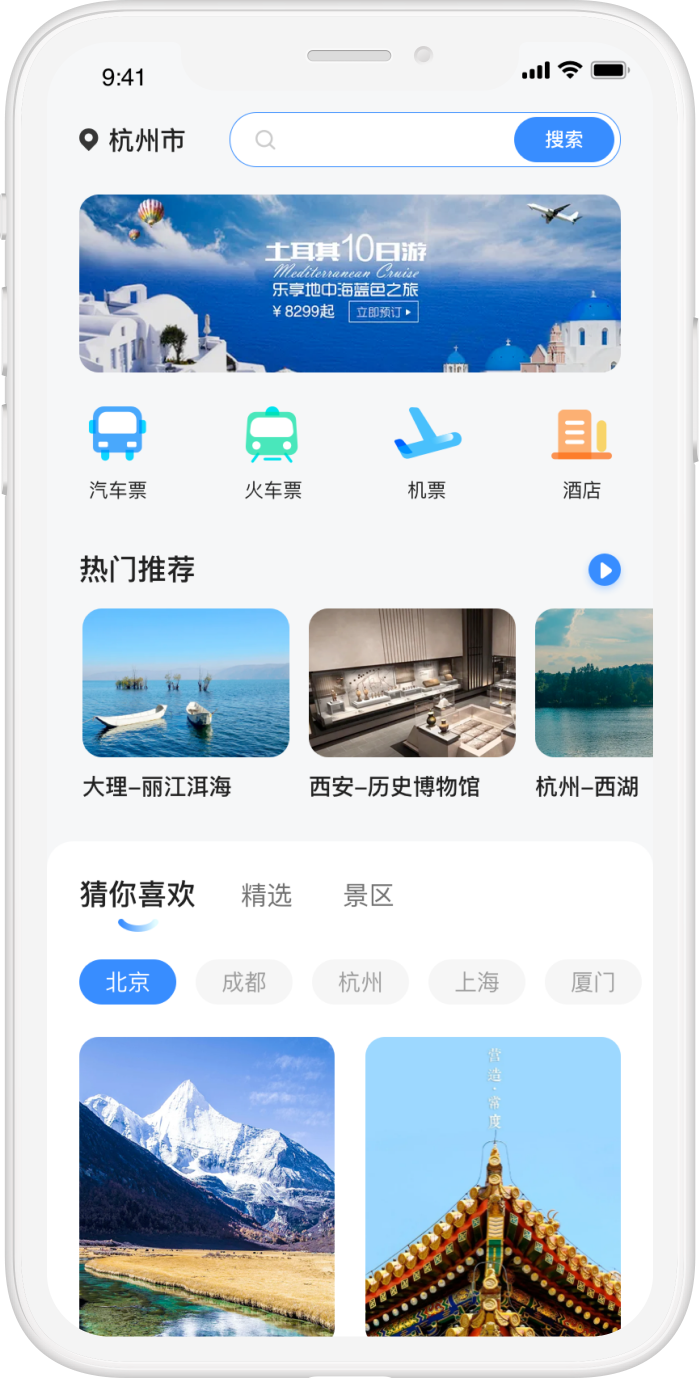Switch to the 猜你喜欢 tab
The image size is (700, 1378).
(x=137, y=895)
